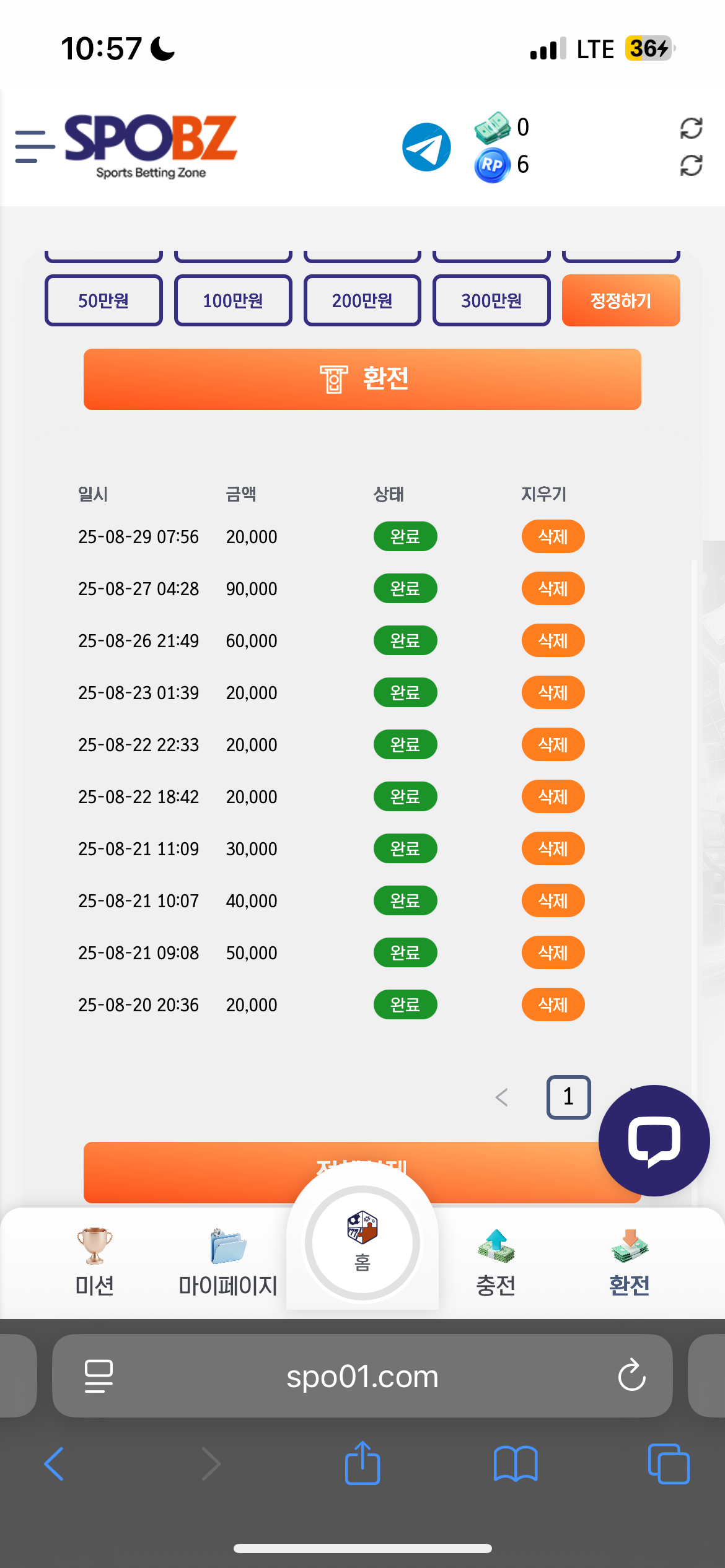Refresh the cash balance
Screen dimensions: 725x1568
pyautogui.click(x=691, y=128)
